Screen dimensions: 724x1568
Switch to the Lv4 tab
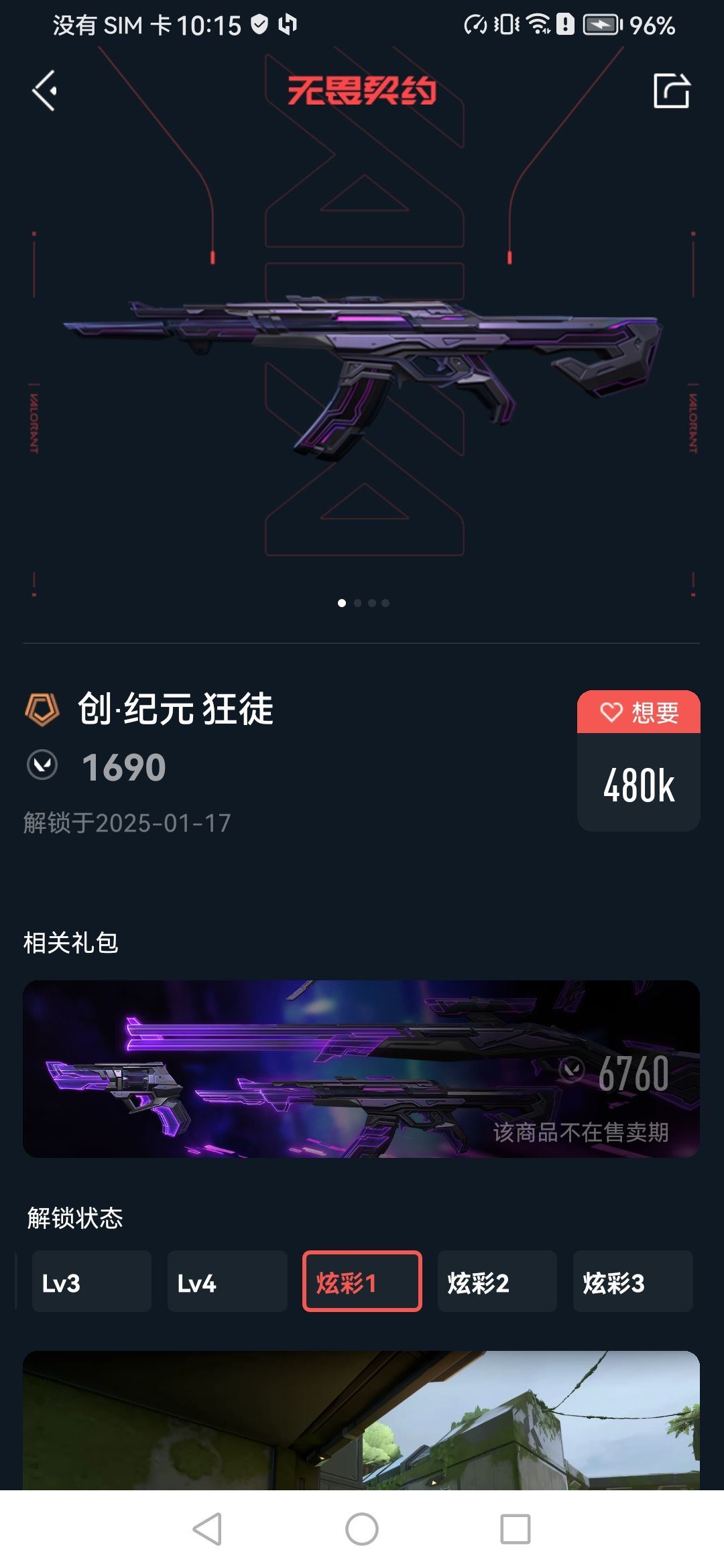coord(227,1282)
